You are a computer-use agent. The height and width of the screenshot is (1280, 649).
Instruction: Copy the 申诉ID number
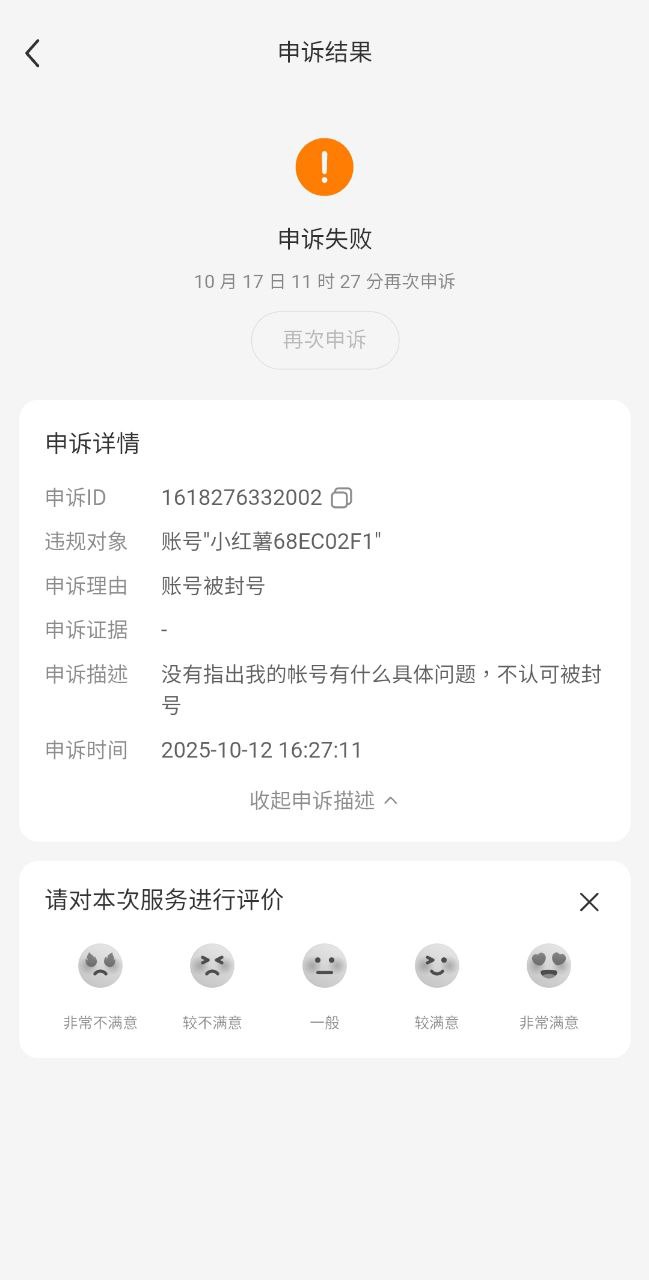(x=342, y=498)
